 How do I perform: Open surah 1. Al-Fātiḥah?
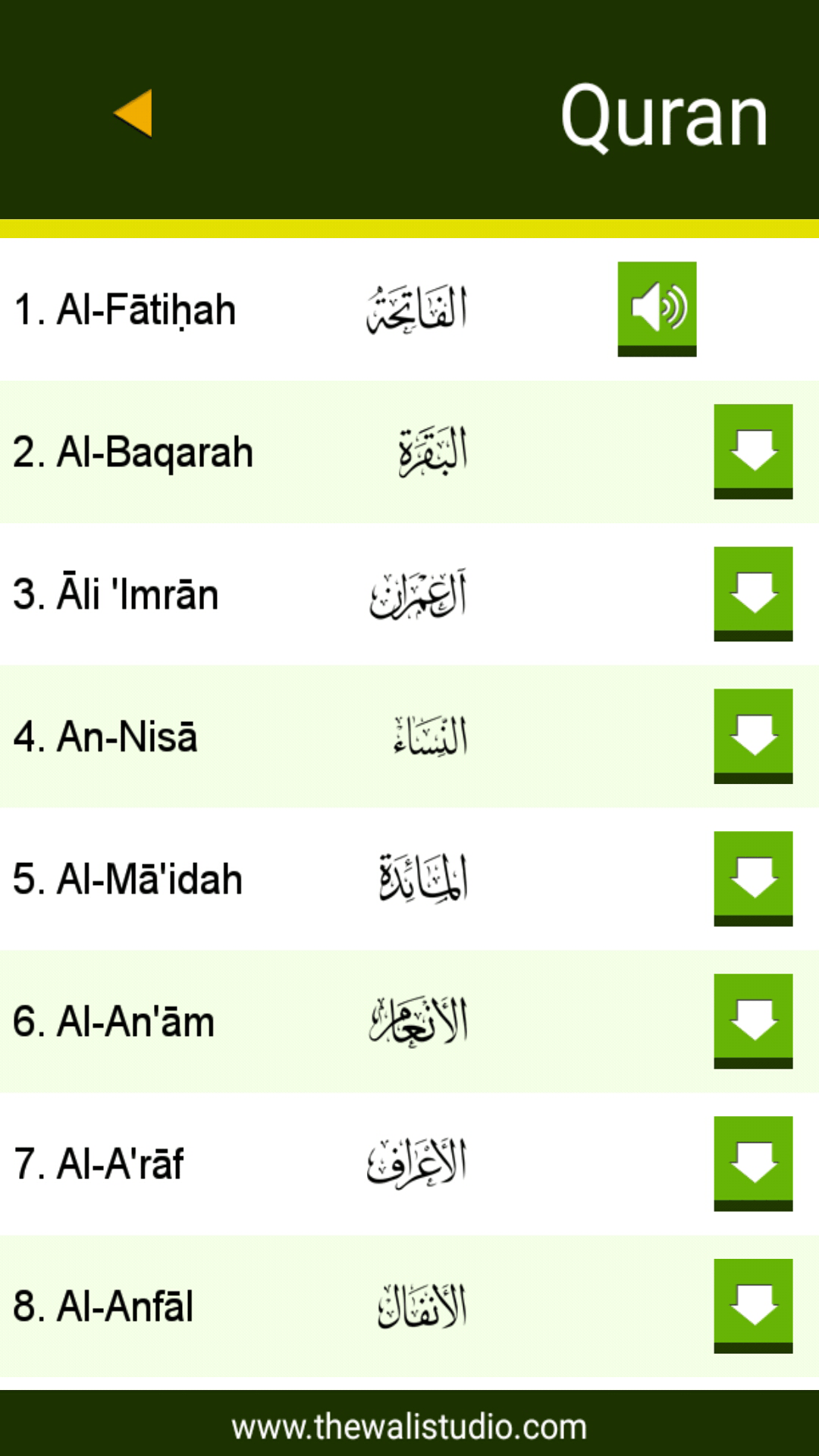(x=125, y=310)
